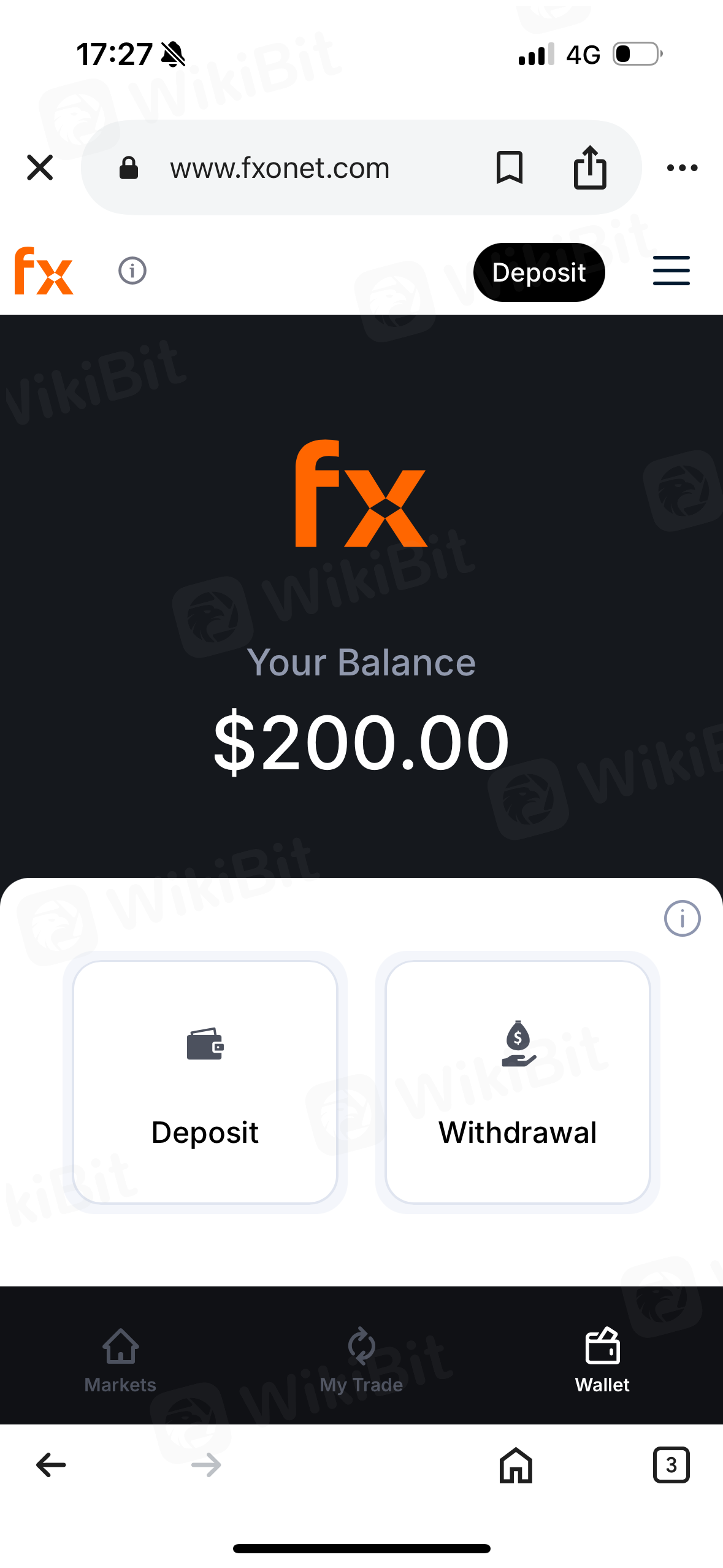Open the info icon above wallet cards
This screenshot has height=1568, width=723.
682,918
